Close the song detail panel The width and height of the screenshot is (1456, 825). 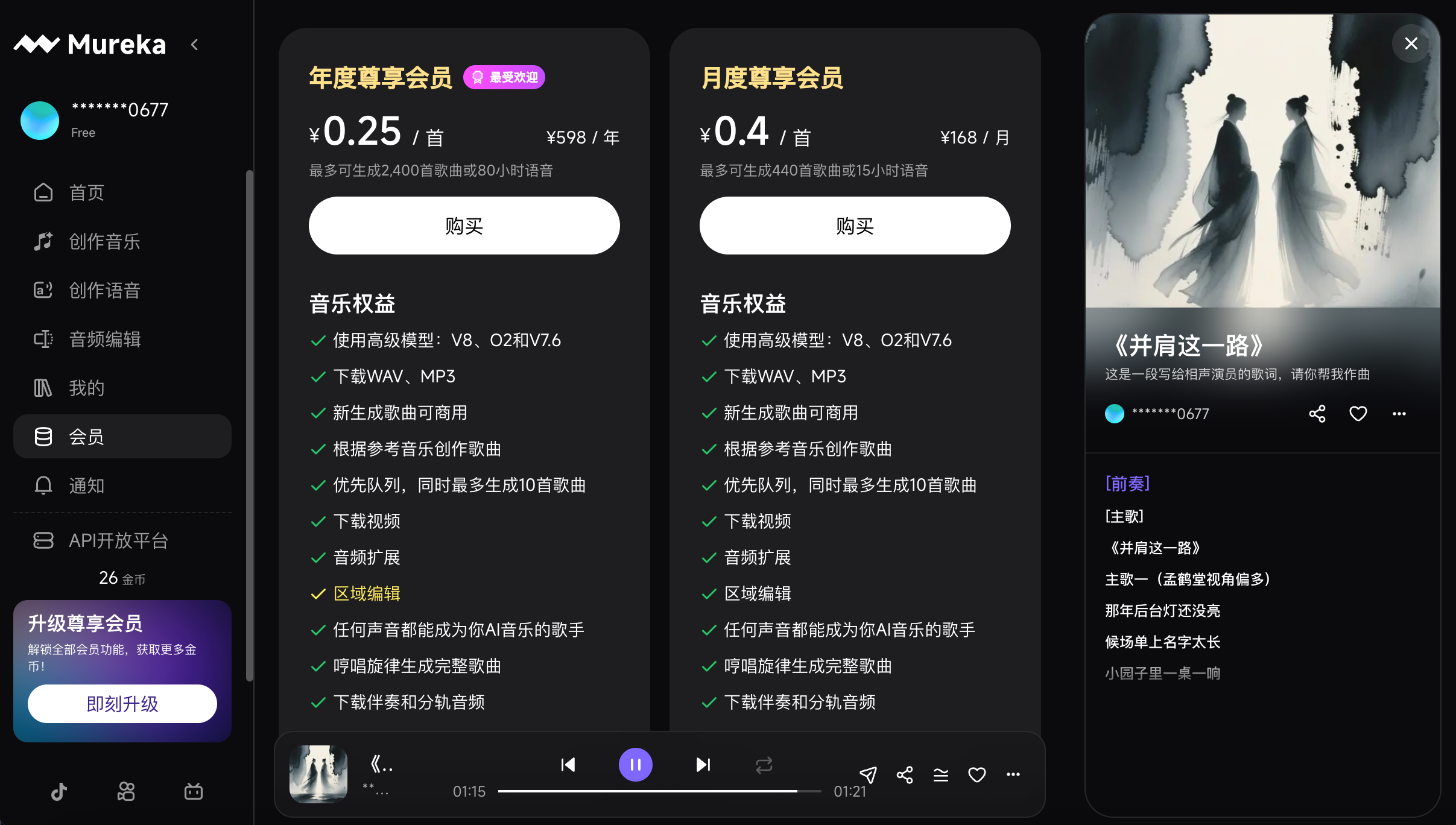pos(1411,43)
